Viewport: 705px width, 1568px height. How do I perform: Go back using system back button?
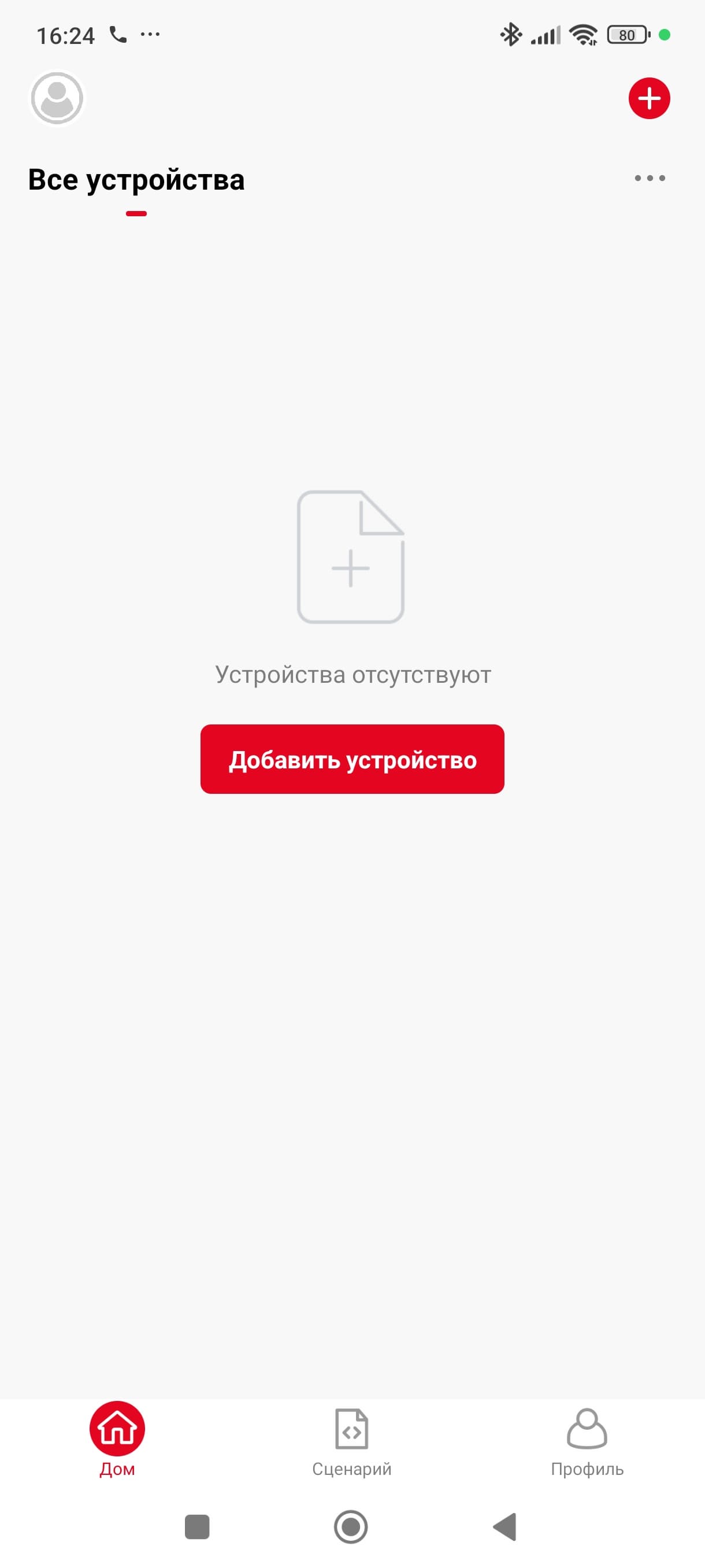pos(505,1526)
